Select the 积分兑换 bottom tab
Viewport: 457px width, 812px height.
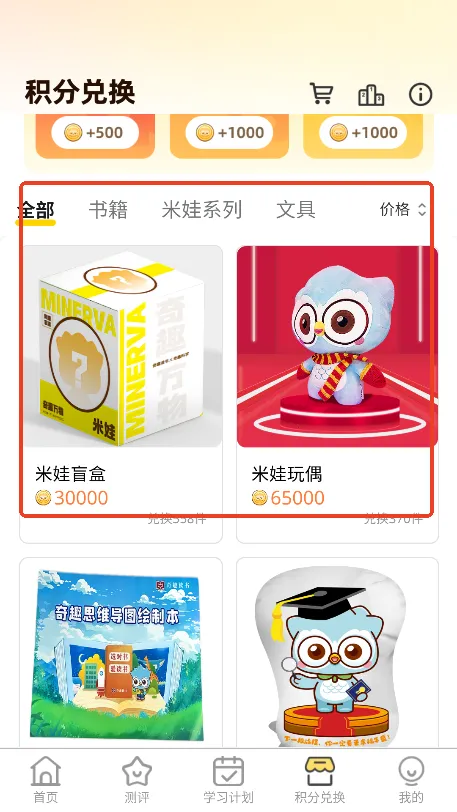point(320,779)
